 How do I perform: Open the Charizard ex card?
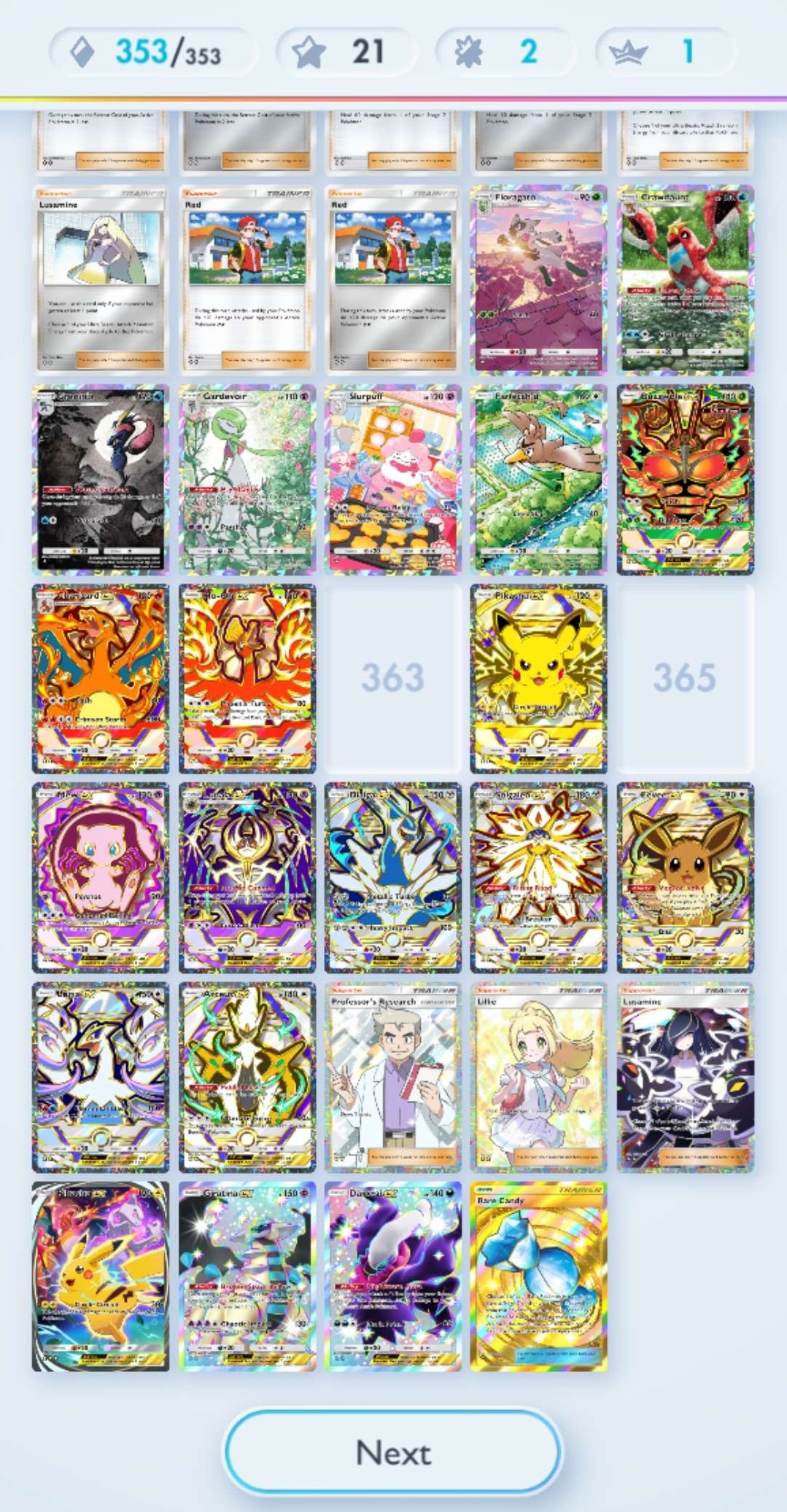click(x=101, y=678)
